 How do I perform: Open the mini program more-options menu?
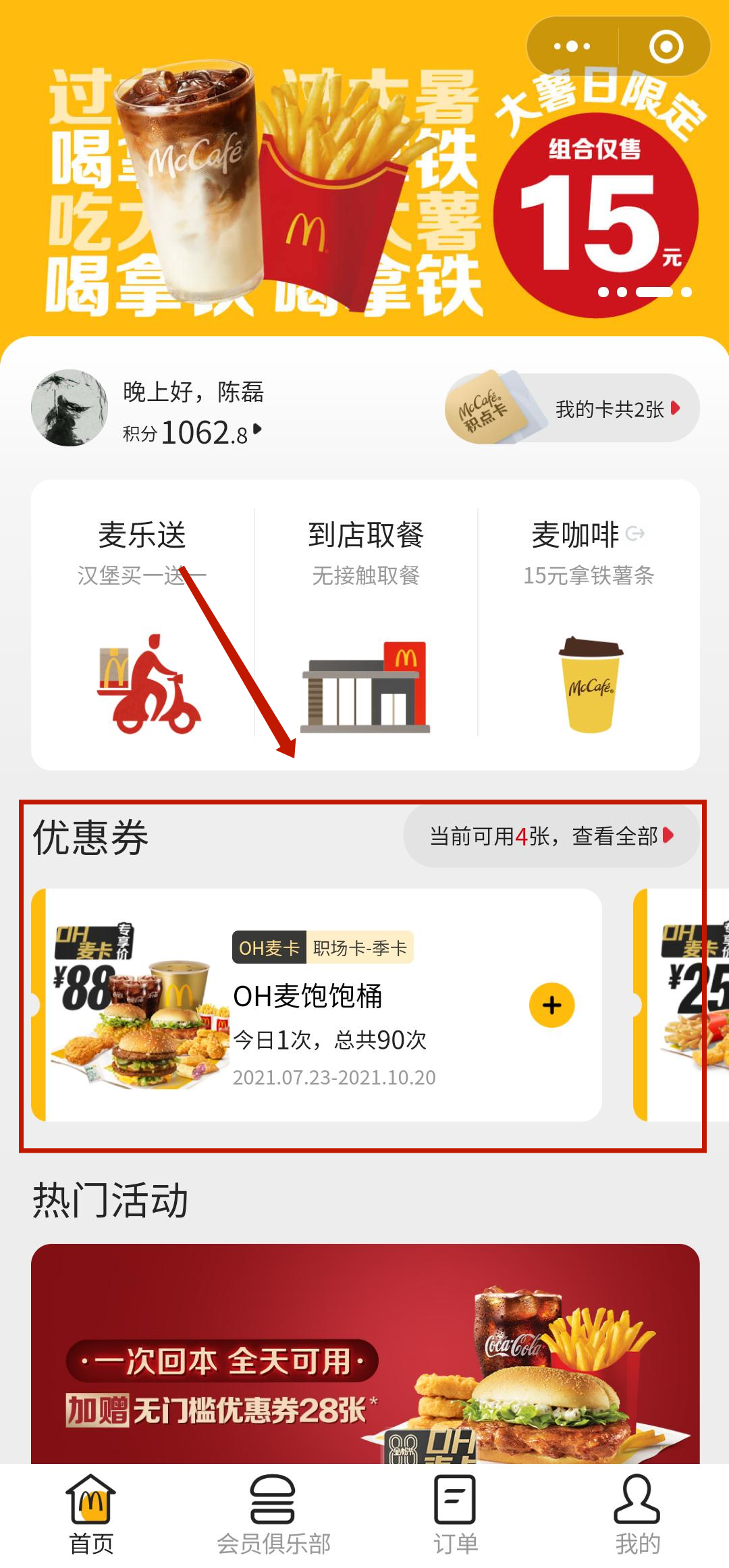pos(572,46)
